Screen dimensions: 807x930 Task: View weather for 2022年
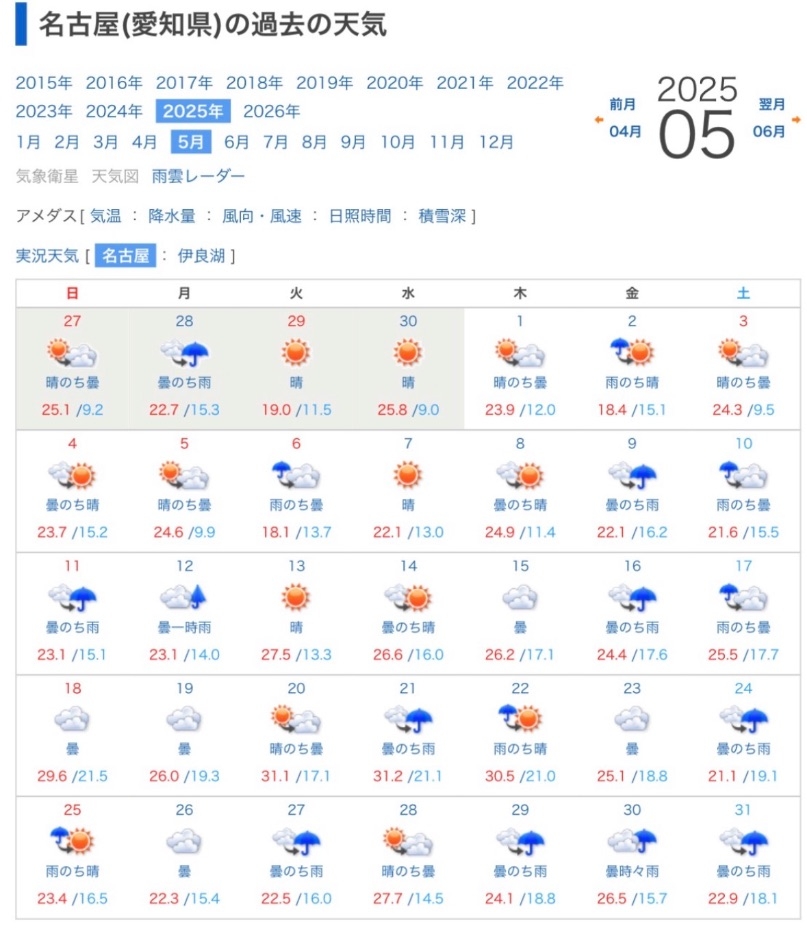pos(535,83)
